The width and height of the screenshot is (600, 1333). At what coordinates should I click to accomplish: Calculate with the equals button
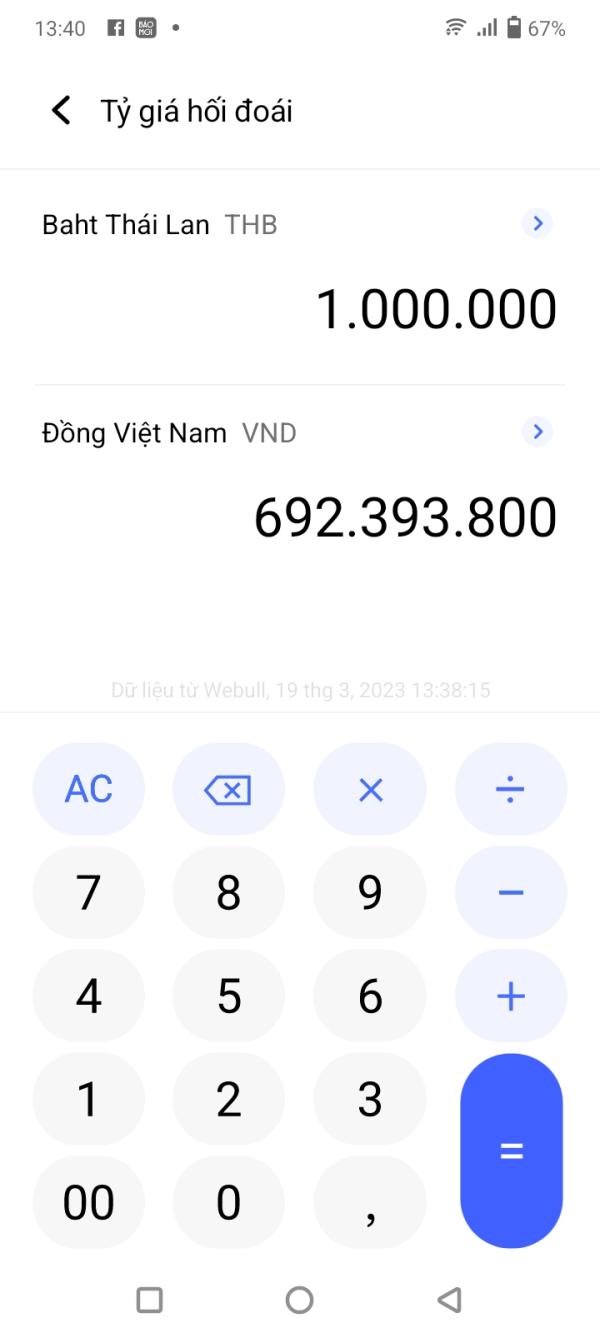coord(511,1151)
